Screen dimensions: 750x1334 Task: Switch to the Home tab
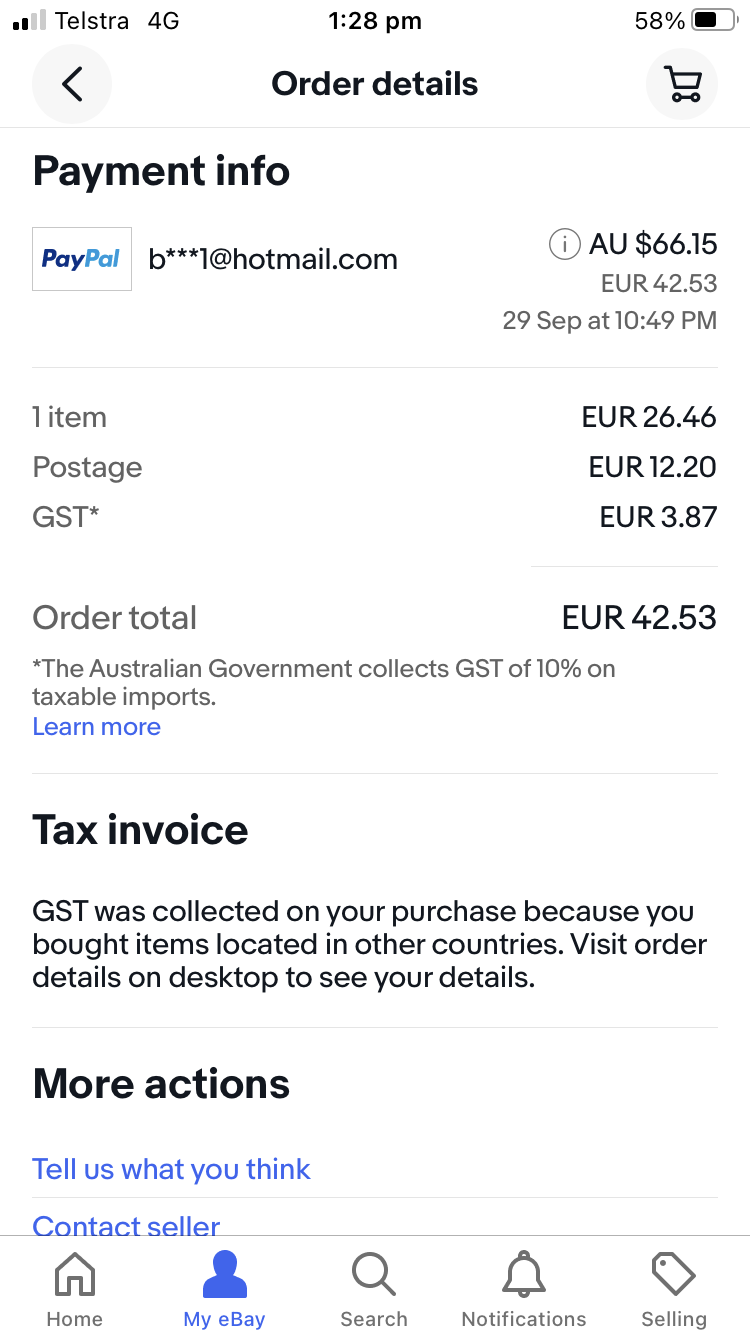pos(75,1290)
